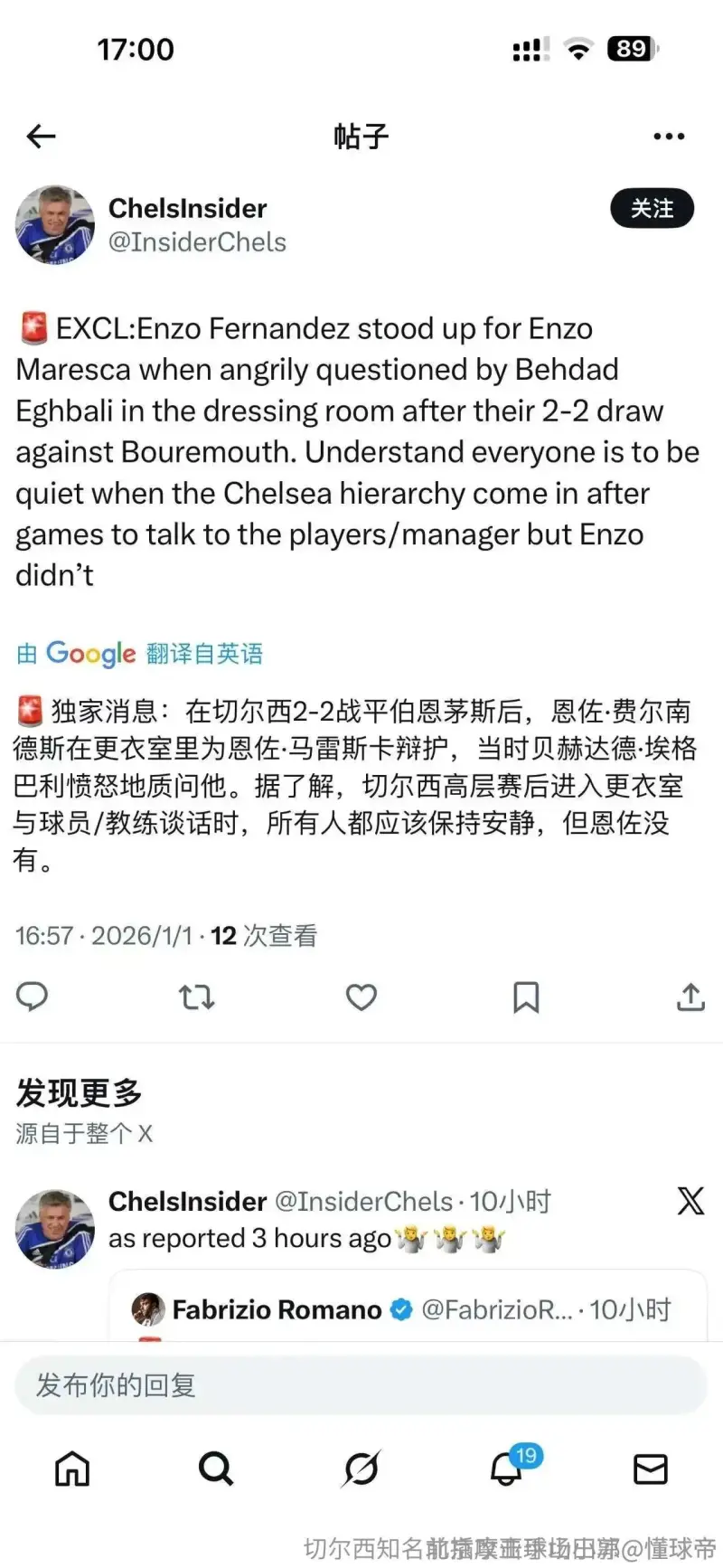This screenshot has width=723, height=1568.
Task: Open notifications bell with 19 badge
Action: click(506, 1469)
